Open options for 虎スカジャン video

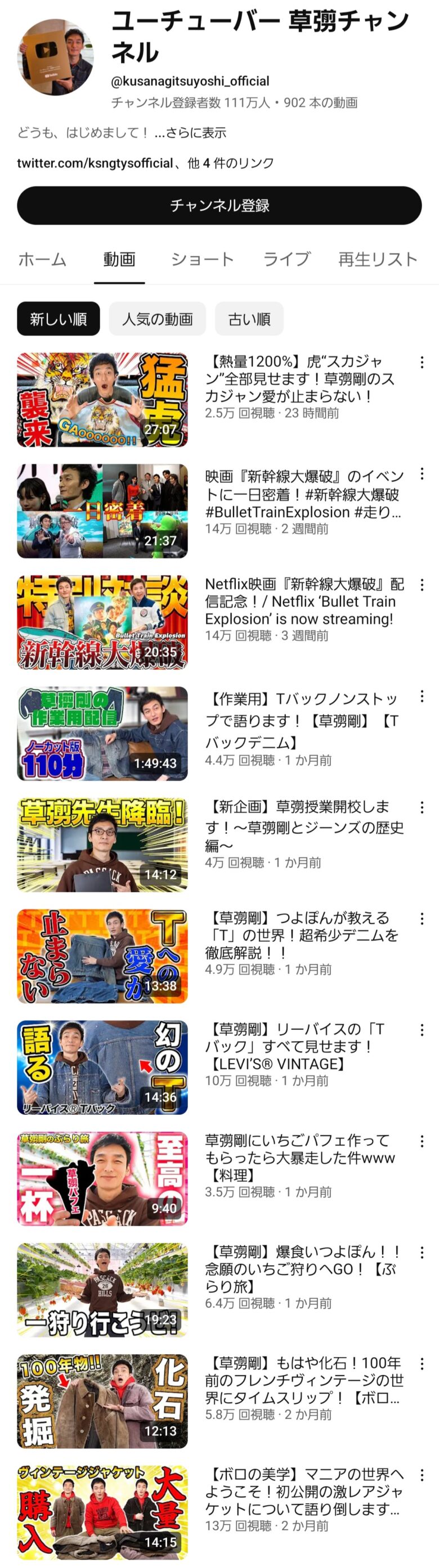click(422, 363)
